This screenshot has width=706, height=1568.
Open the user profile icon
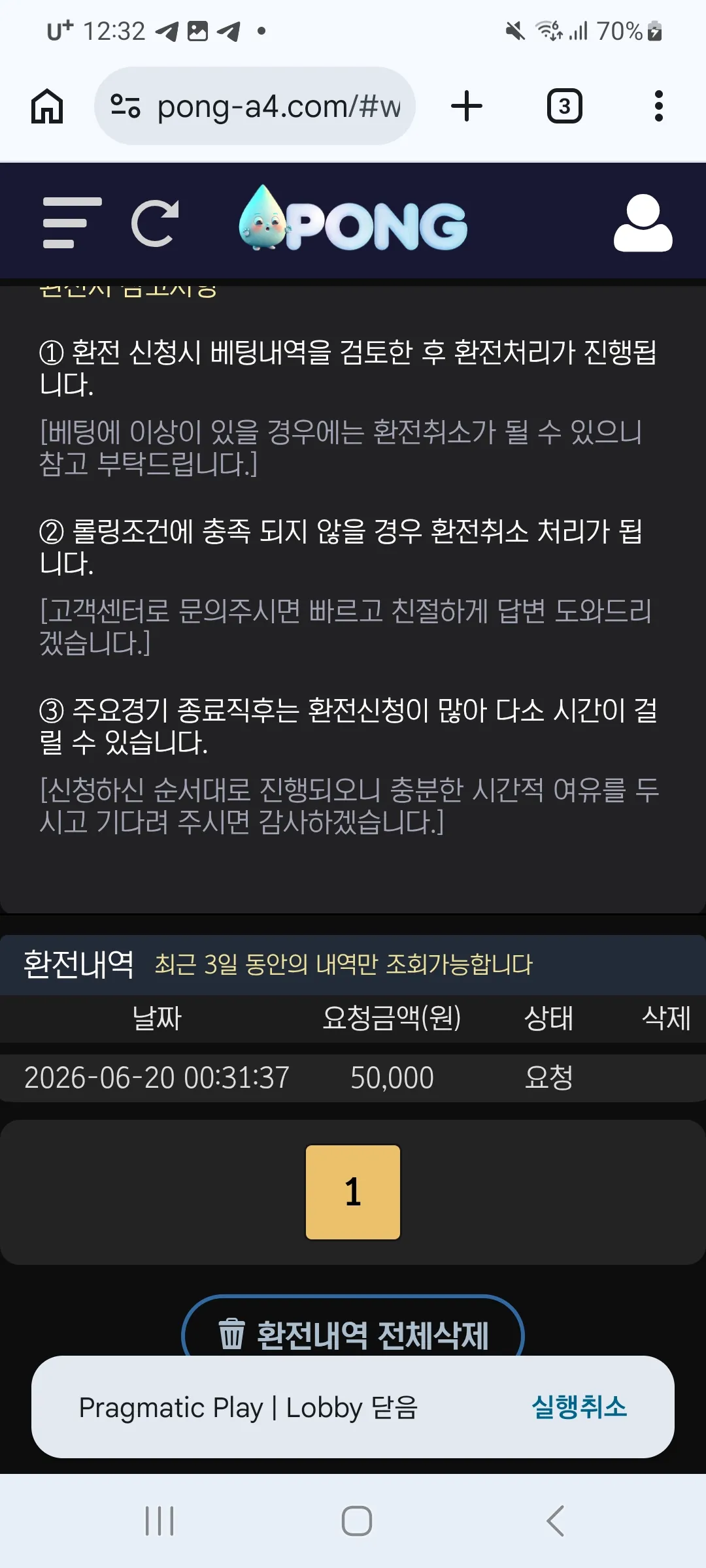643,223
